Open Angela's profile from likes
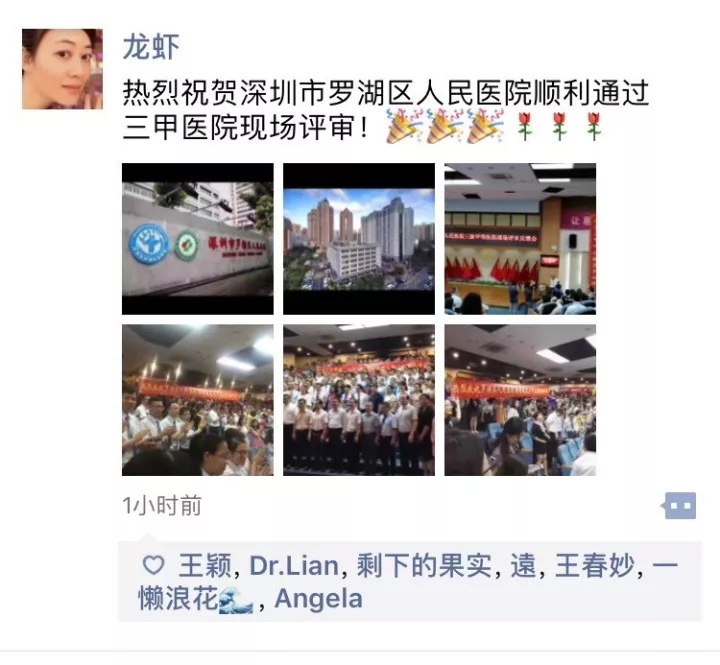Image resolution: width=720 pixels, height=665 pixels. coord(319,600)
